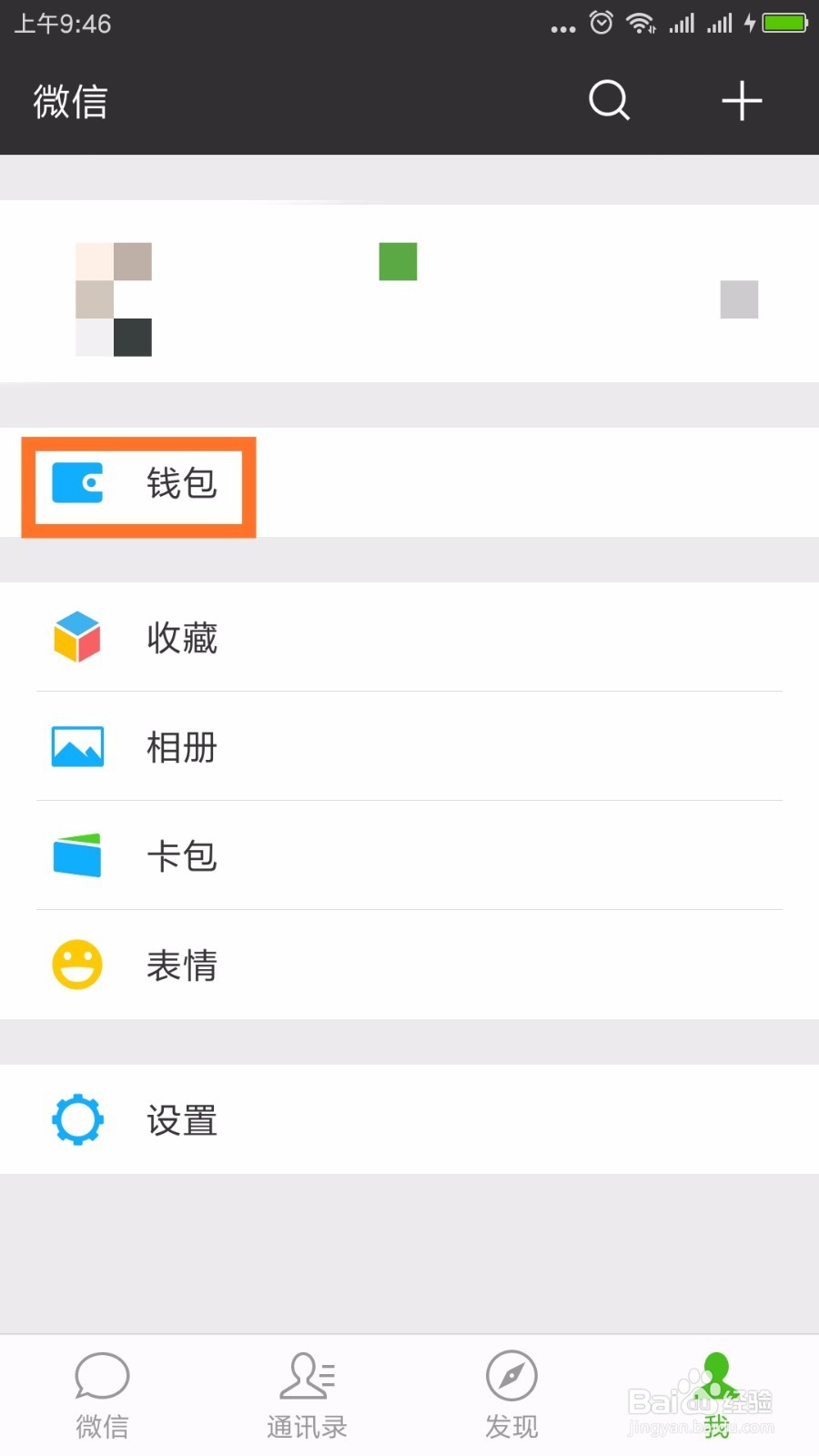The width and height of the screenshot is (819, 1456).
Task: Switch to the 发现 tab
Action: pyautogui.click(x=511, y=1394)
